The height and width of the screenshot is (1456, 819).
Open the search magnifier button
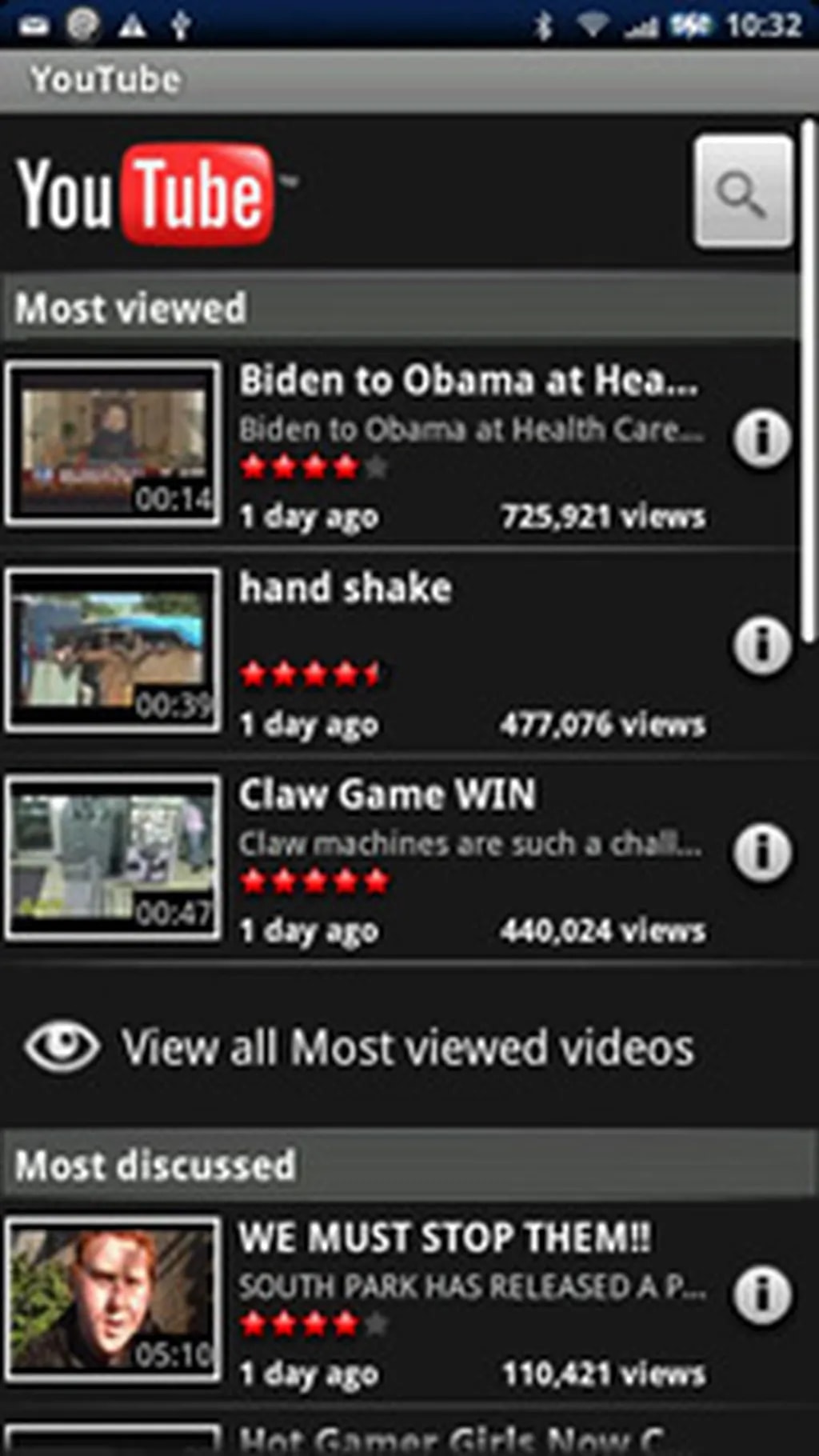[x=743, y=192]
